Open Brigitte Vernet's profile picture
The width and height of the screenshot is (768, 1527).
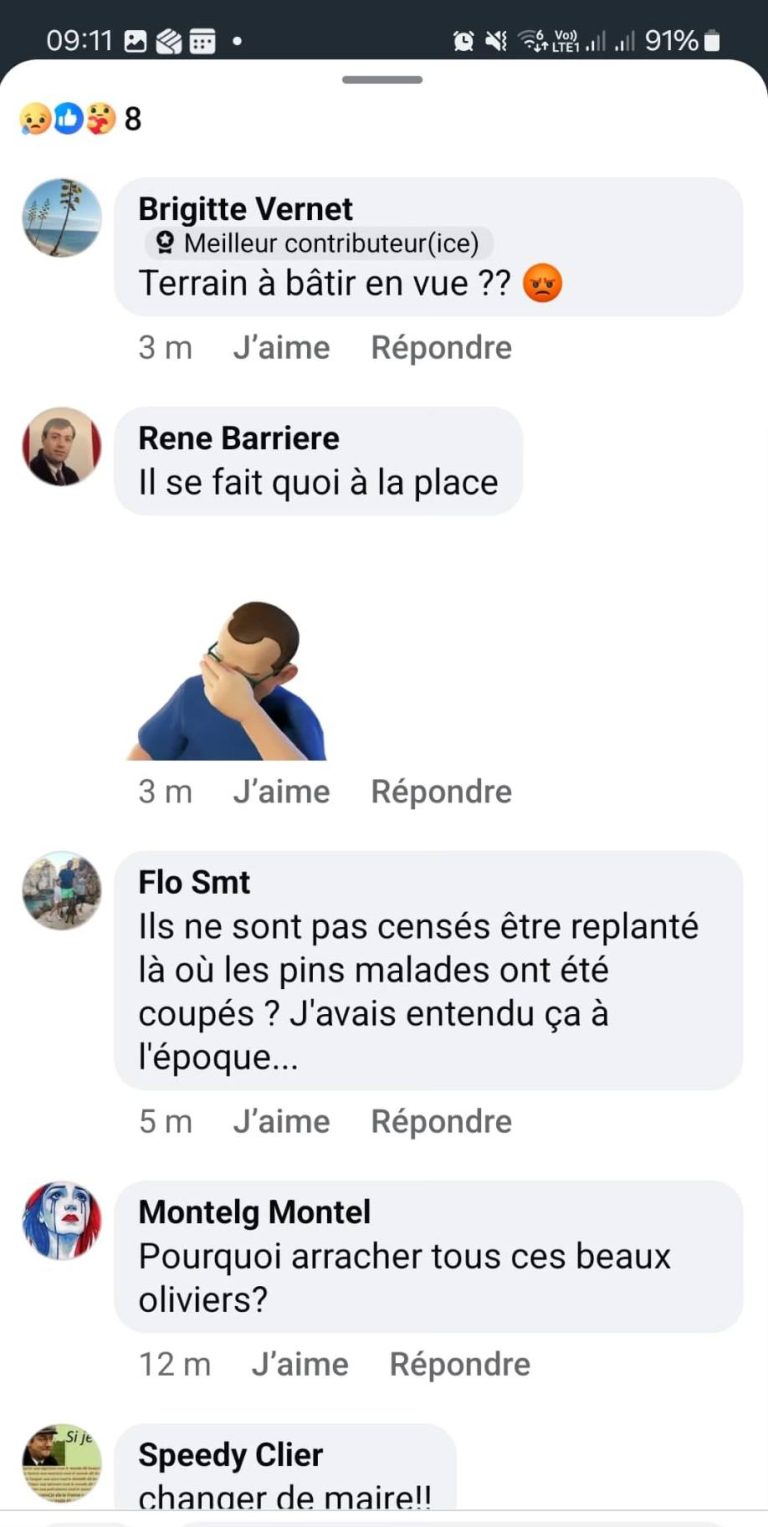[x=62, y=218]
